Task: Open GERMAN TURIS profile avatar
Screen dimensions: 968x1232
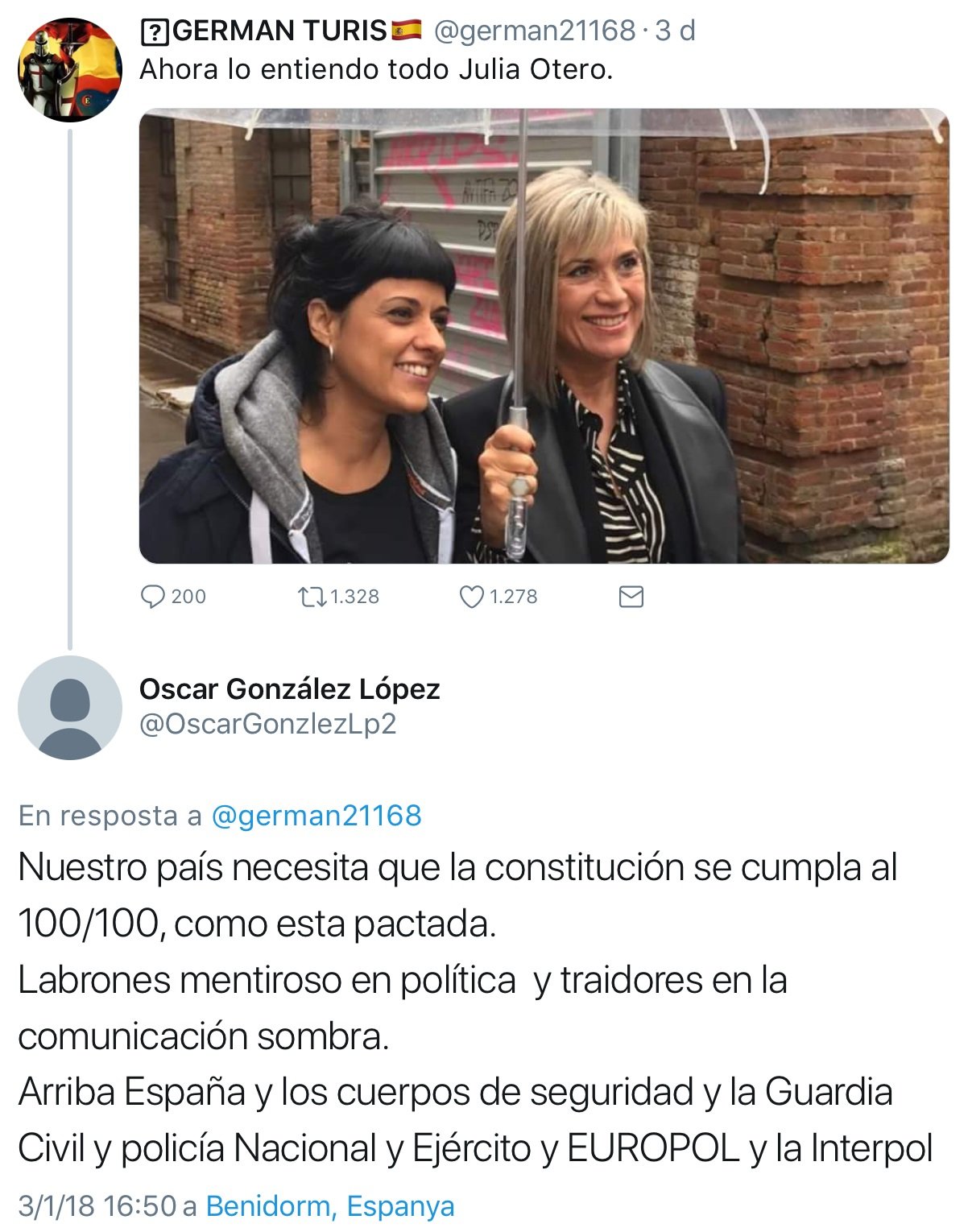Action: pos(70,71)
